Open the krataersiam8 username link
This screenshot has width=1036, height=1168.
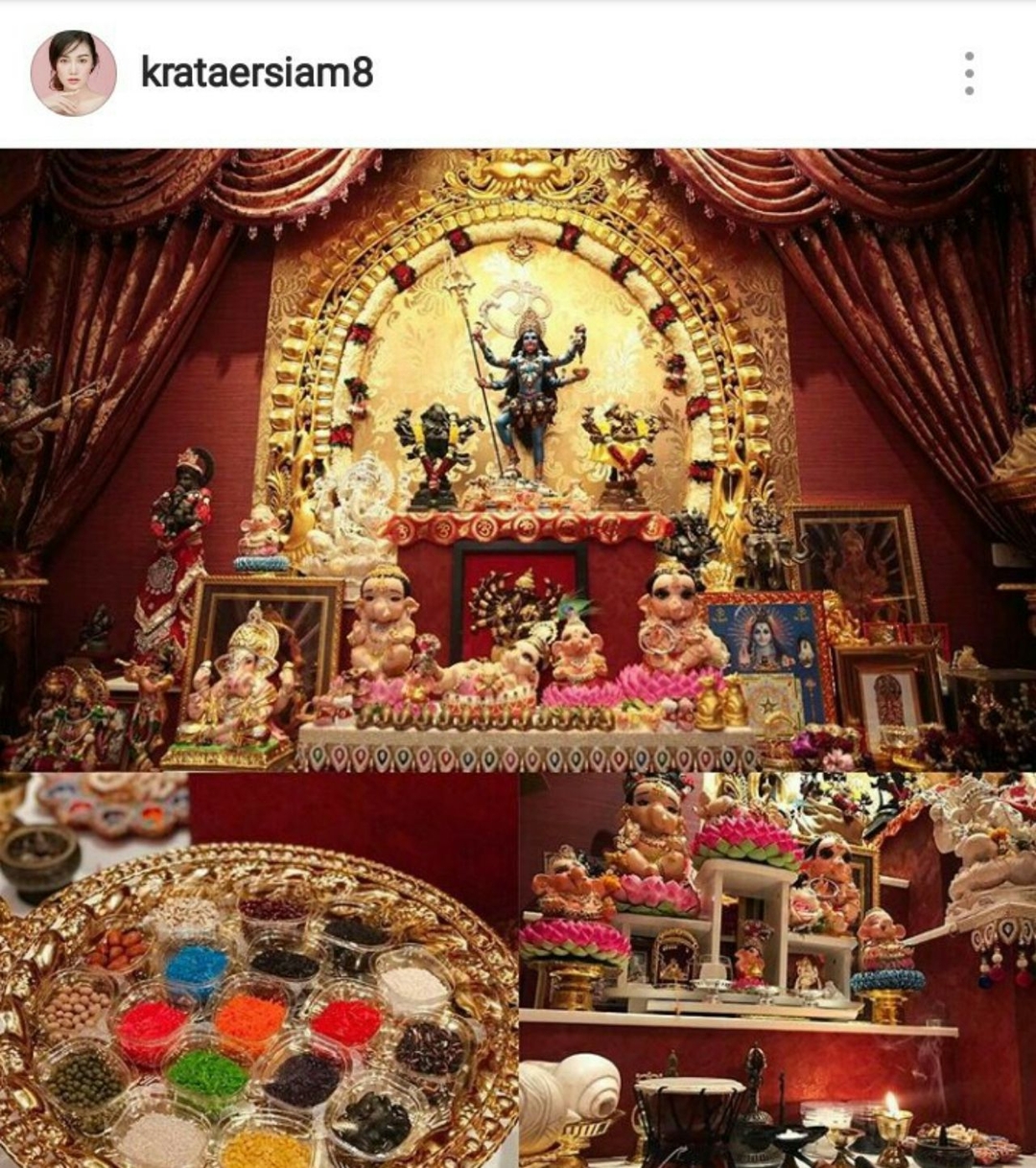click(x=257, y=73)
